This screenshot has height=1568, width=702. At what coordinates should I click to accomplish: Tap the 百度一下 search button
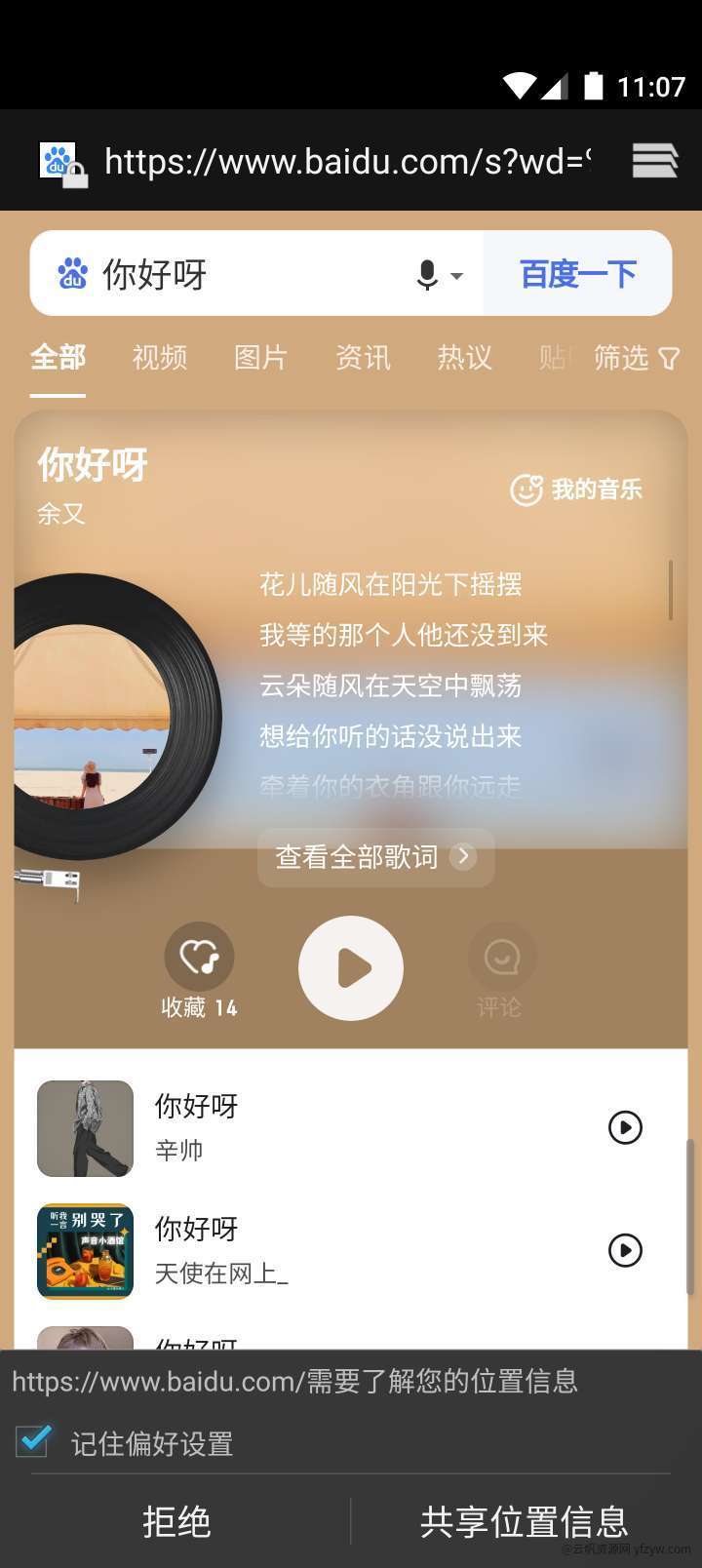click(577, 274)
